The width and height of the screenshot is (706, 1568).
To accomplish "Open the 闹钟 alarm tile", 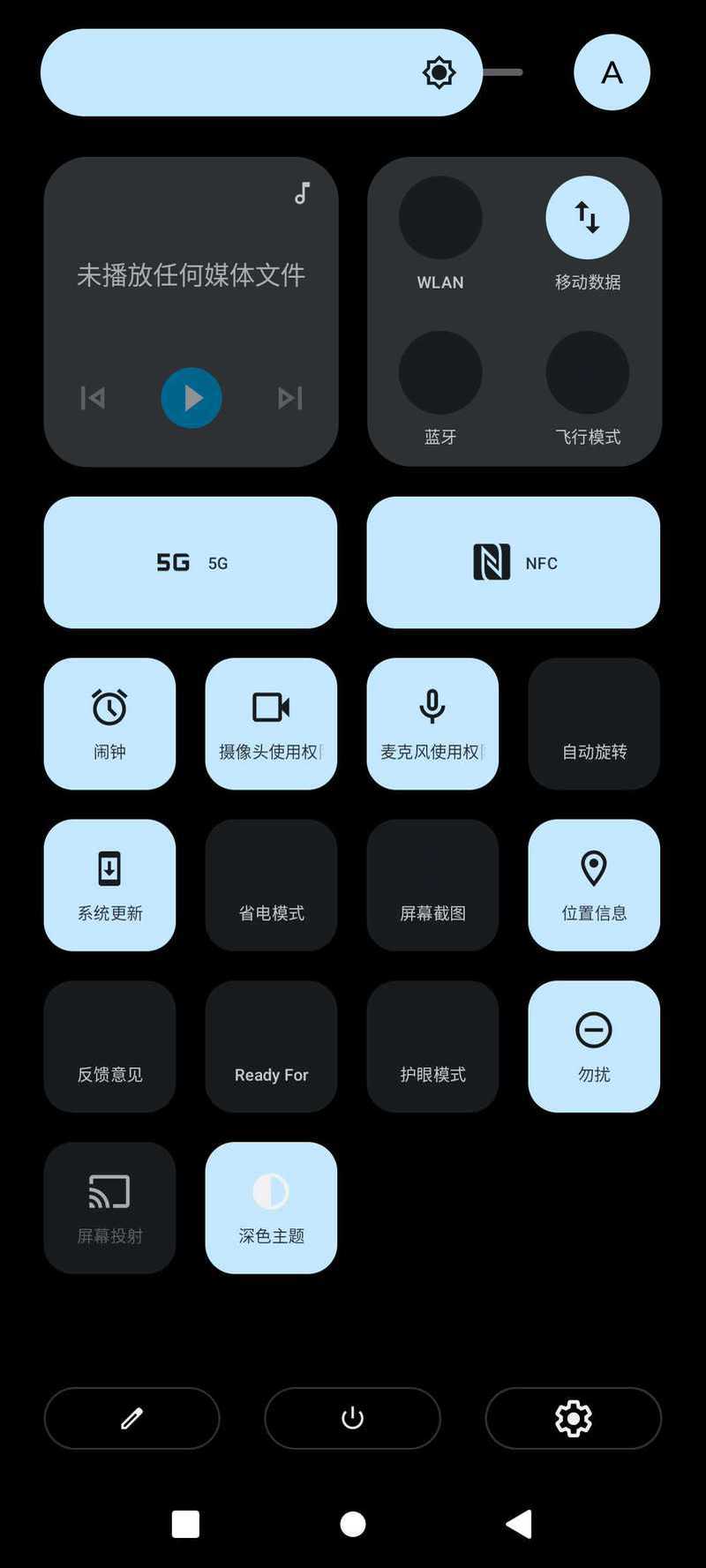I will (109, 724).
